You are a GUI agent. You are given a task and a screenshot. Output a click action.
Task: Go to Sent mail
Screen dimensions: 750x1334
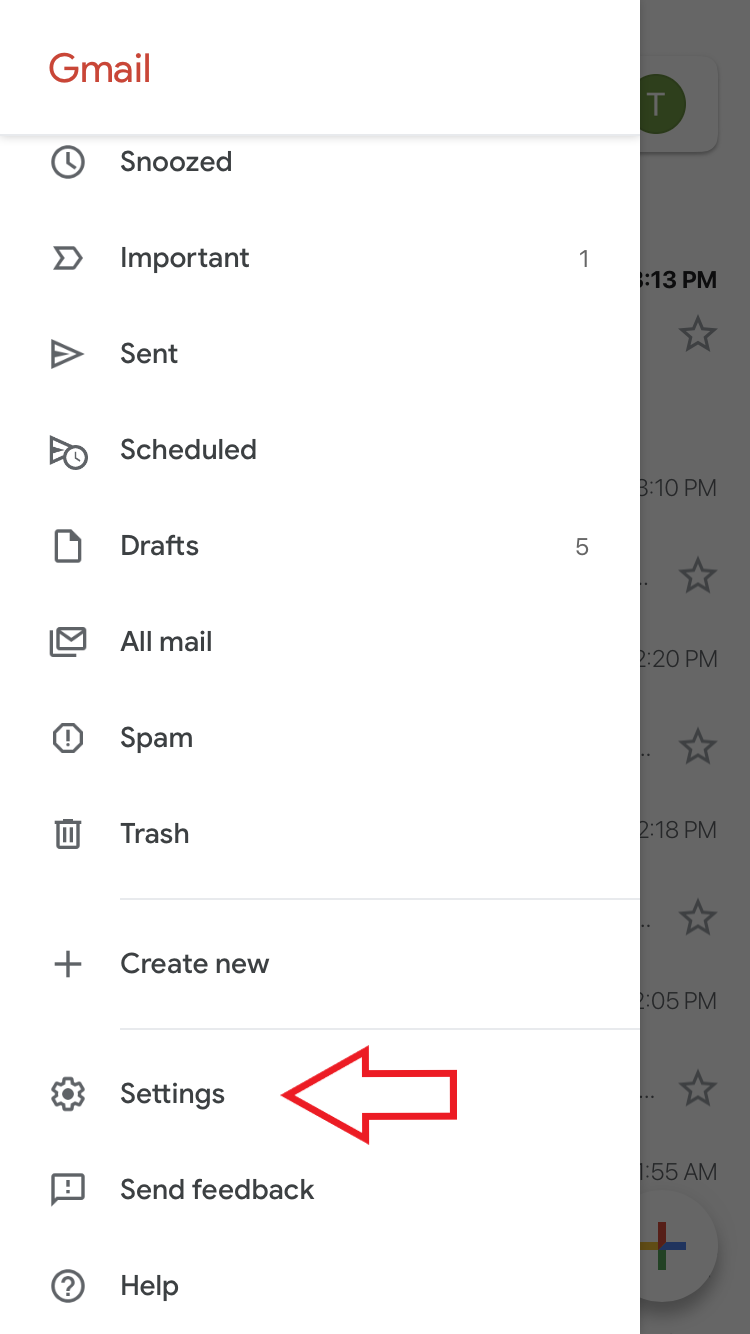(x=320, y=354)
